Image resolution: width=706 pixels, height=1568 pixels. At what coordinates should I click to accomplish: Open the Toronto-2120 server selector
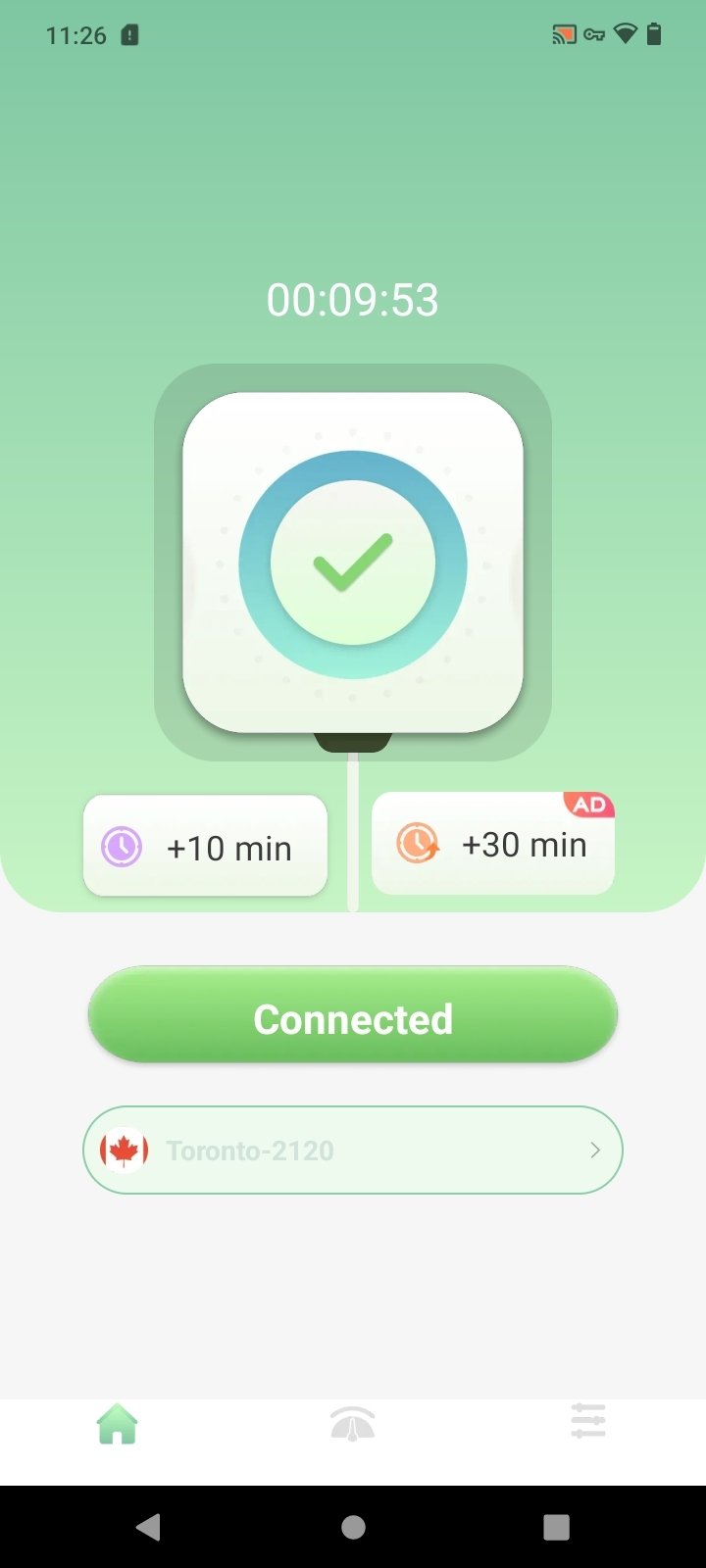pyautogui.click(x=353, y=1151)
